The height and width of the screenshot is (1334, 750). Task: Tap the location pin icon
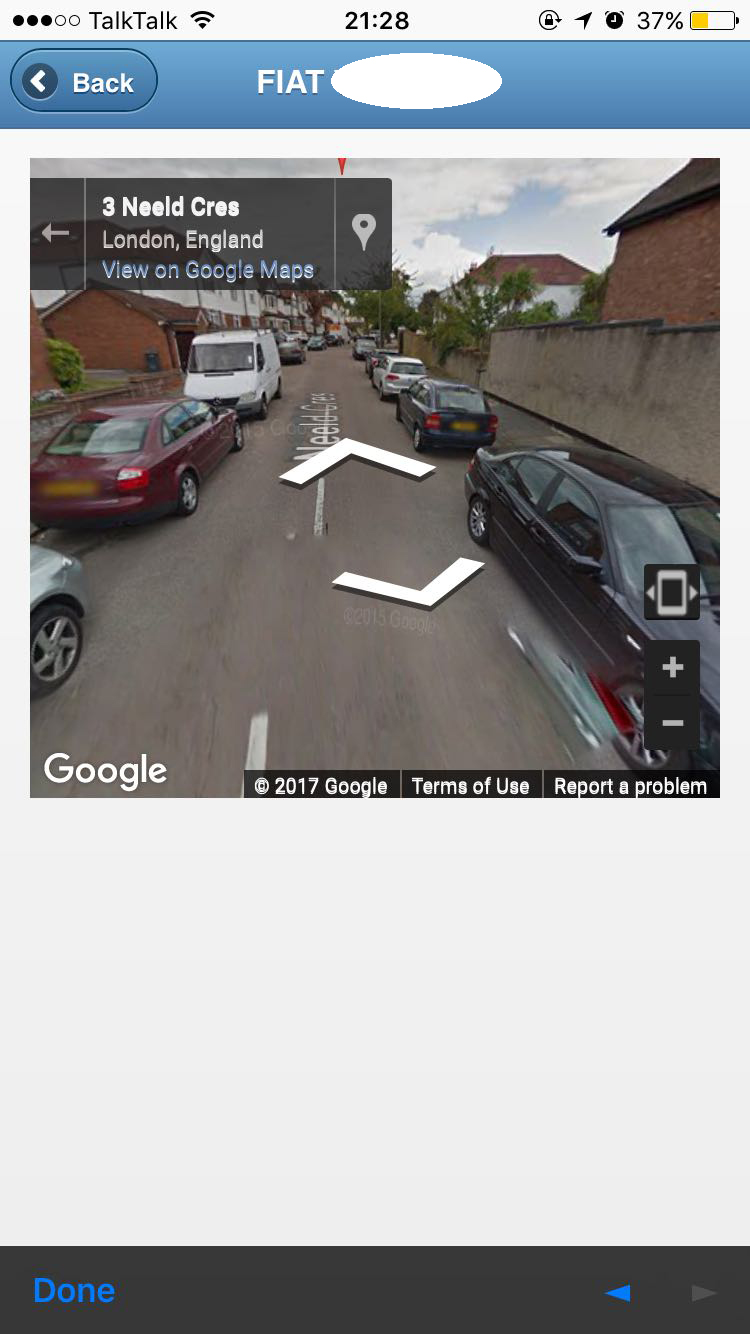click(364, 233)
